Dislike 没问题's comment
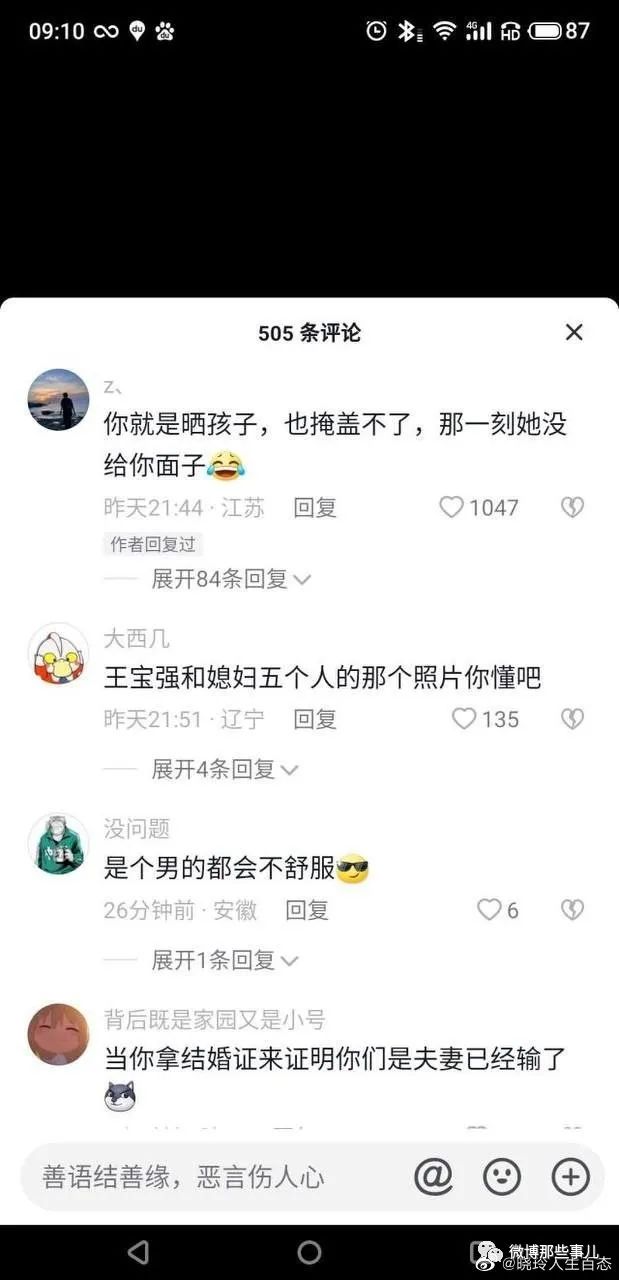Screen dimensions: 619x1280 (572, 910)
